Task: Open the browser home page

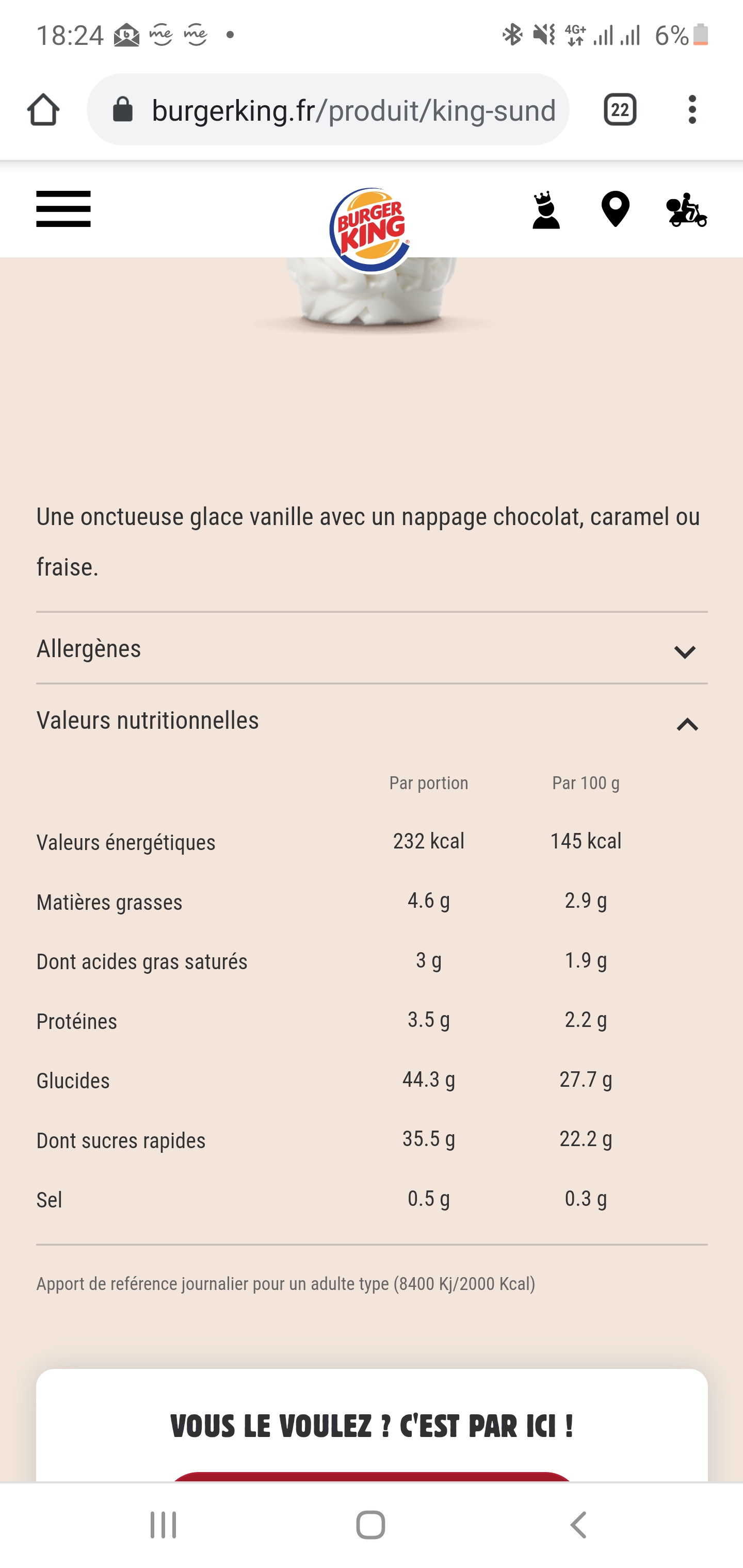Action: 43,110
